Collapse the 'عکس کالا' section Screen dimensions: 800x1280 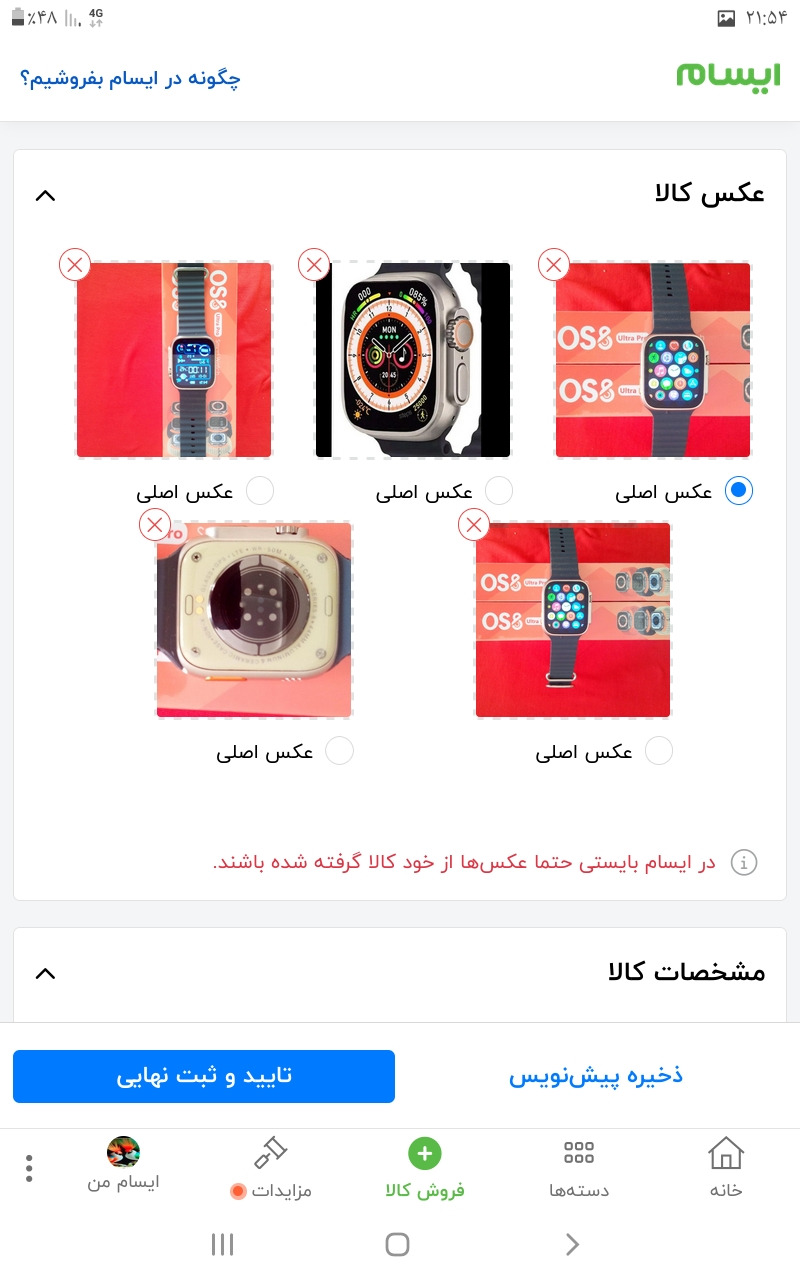tap(45, 196)
